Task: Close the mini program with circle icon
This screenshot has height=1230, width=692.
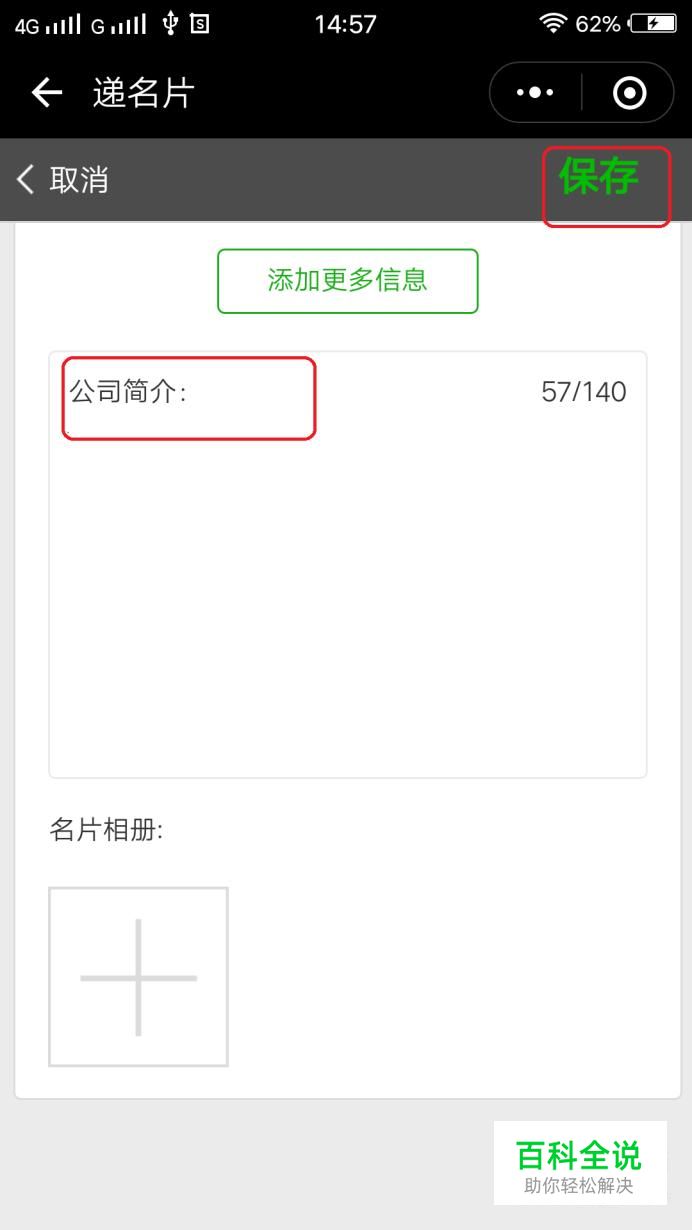Action: point(629,93)
